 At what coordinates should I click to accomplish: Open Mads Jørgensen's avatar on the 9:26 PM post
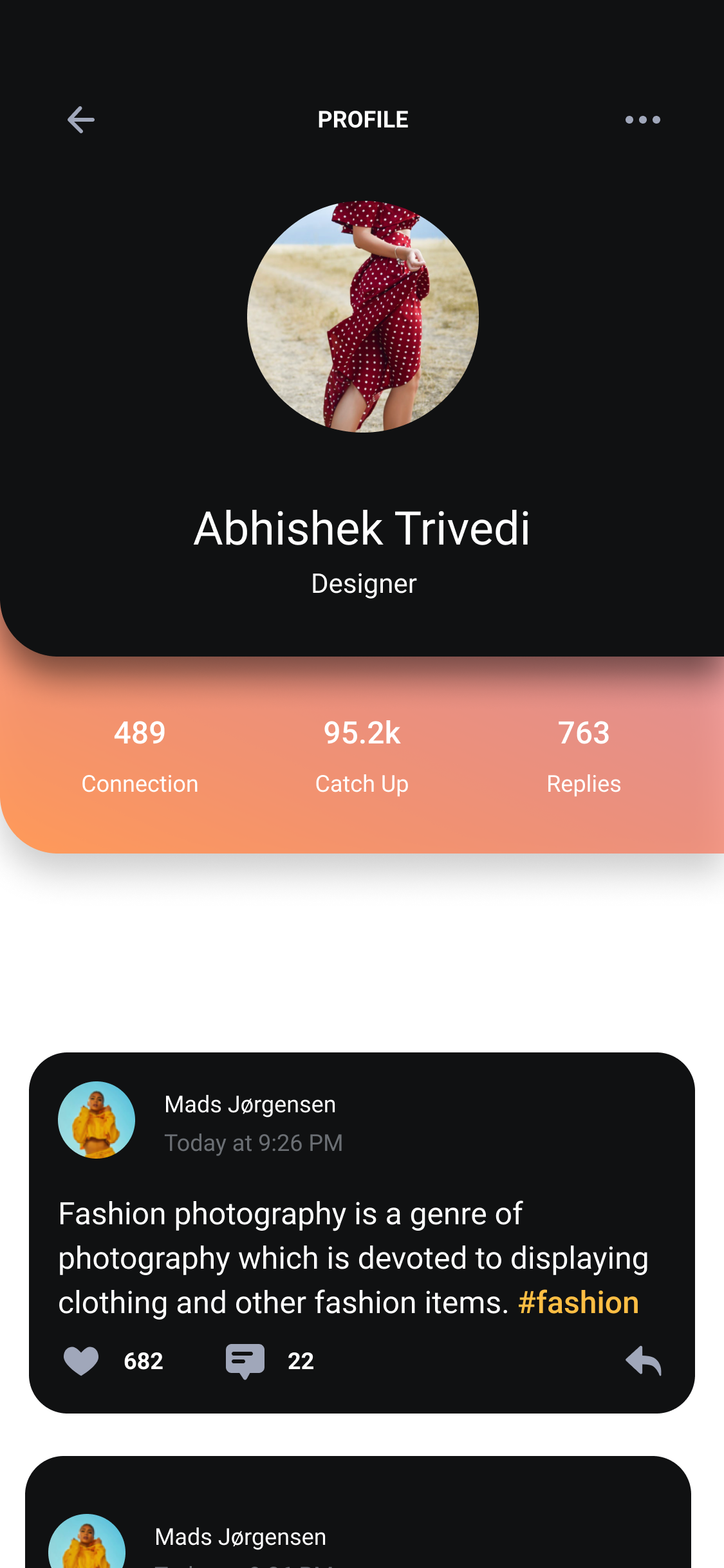coord(97,1120)
